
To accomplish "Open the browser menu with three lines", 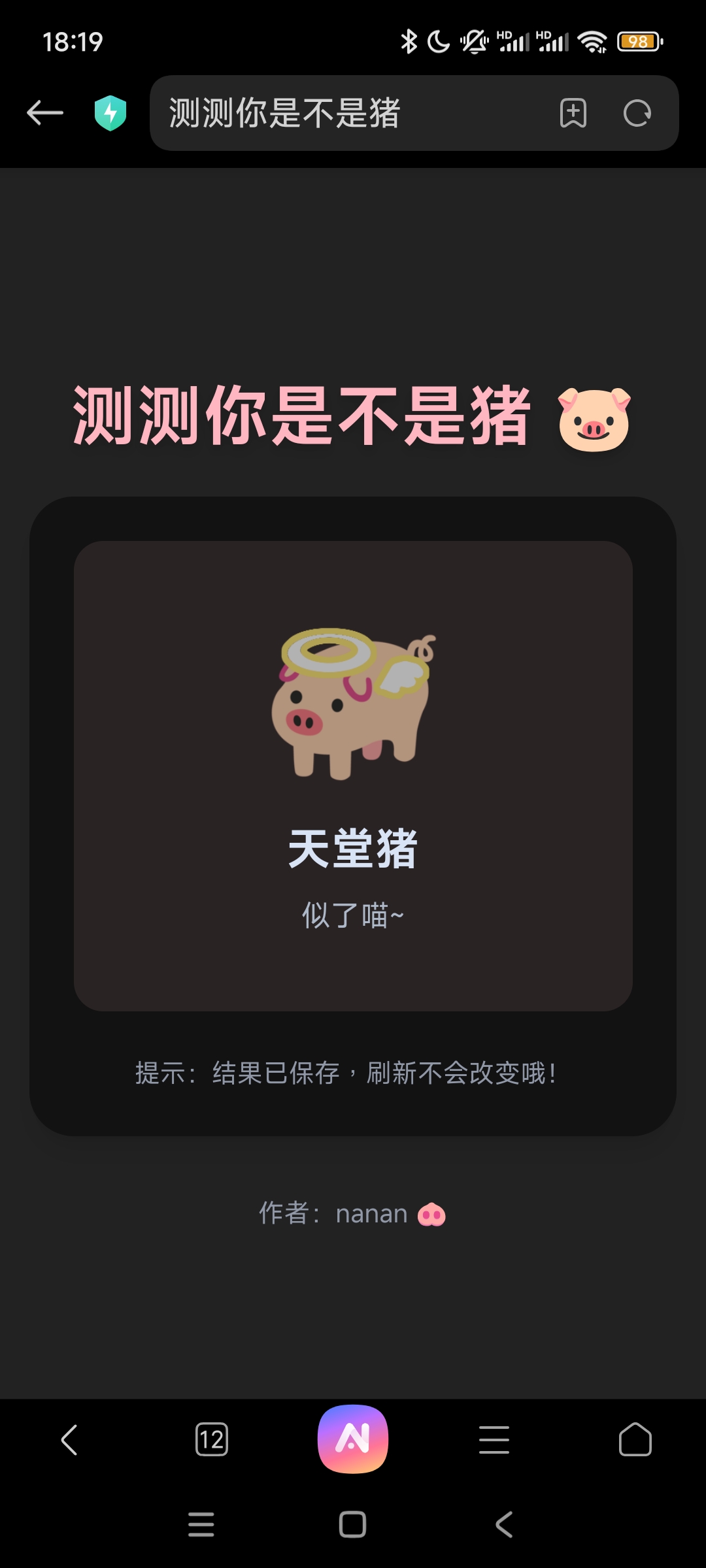I will pyautogui.click(x=494, y=1440).
